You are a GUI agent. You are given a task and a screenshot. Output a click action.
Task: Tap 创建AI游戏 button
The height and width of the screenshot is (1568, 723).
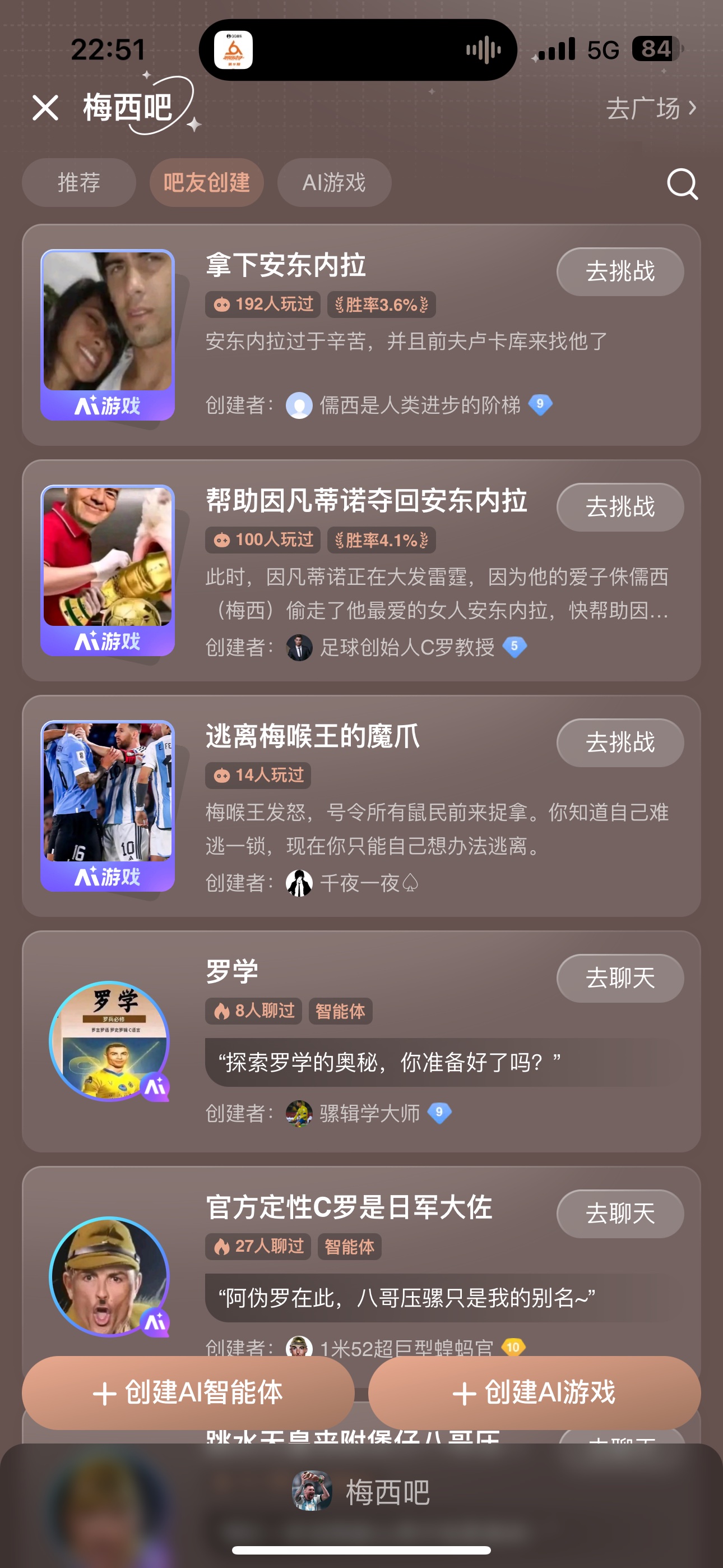[534, 1392]
